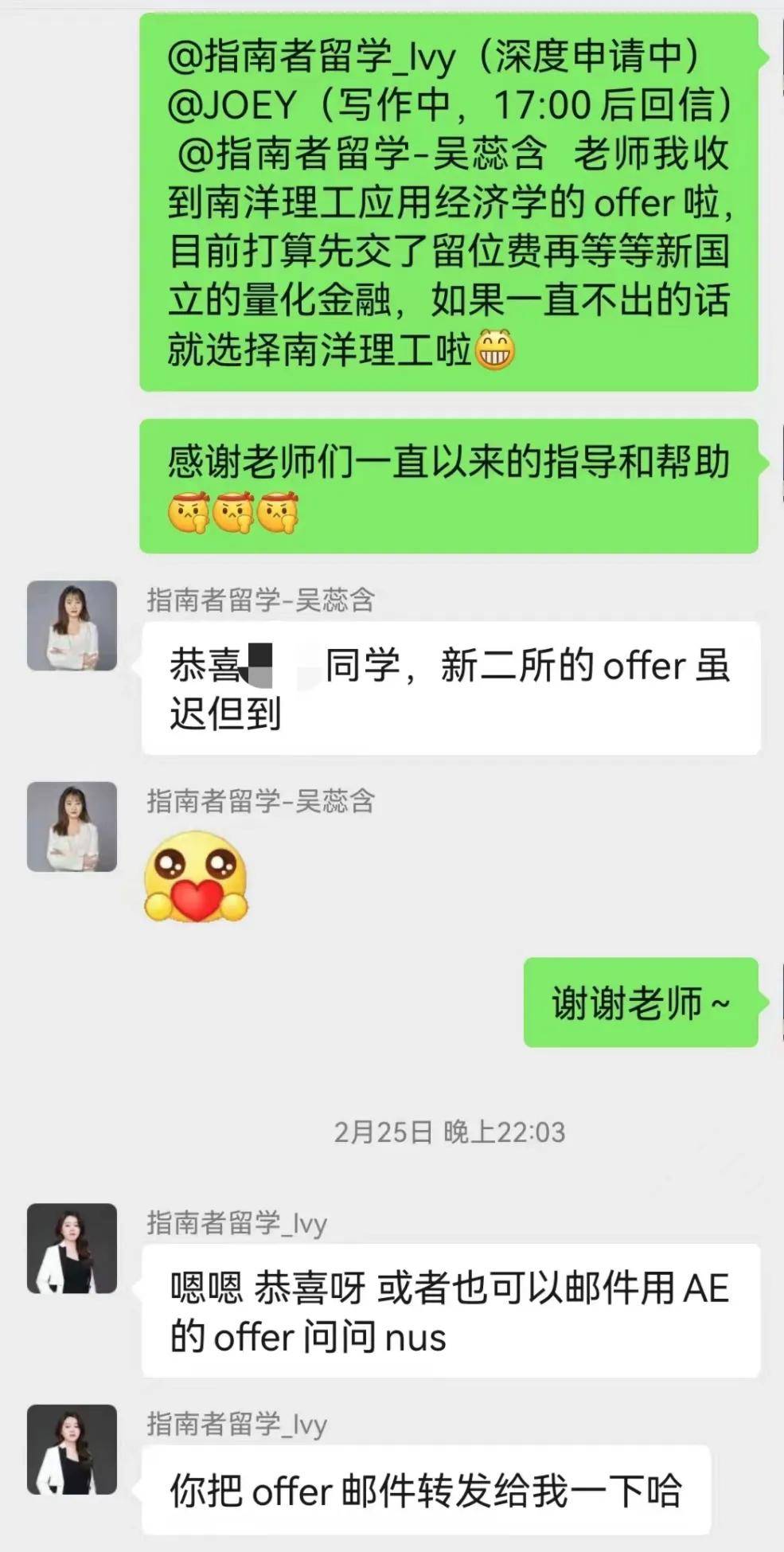
Task: Open 吴蕊含's avatar beside the heart emoji sticker
Action: (72, 826)
